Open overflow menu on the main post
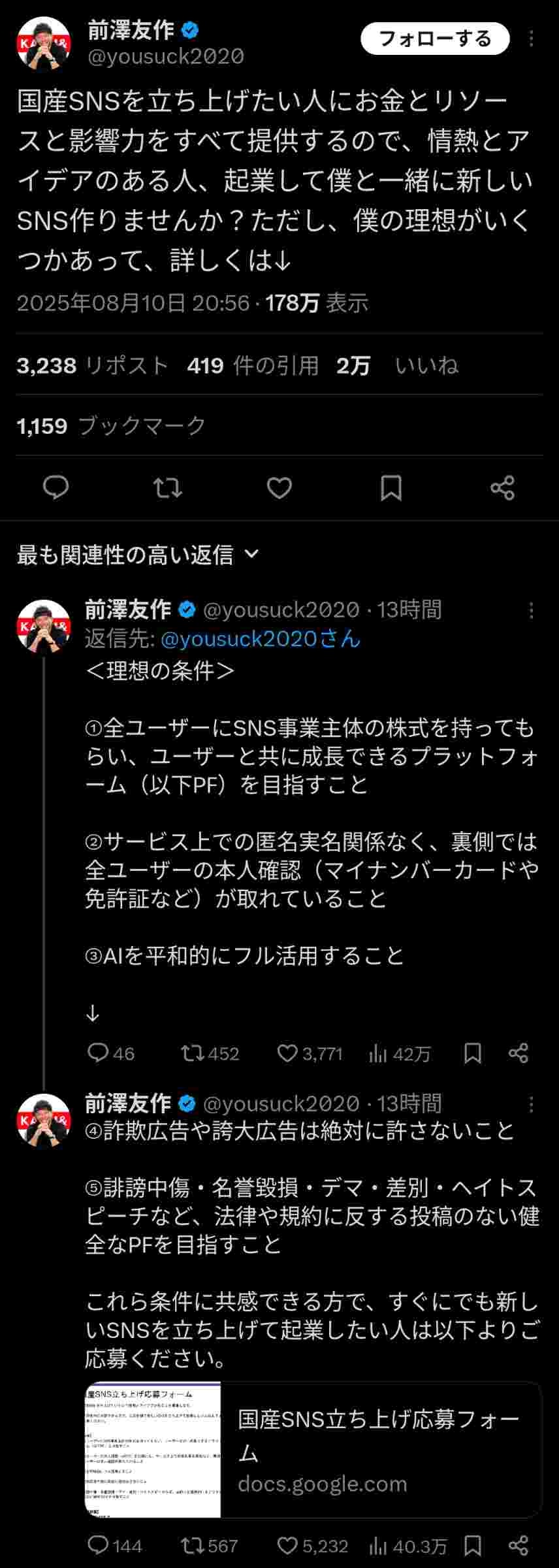559x1568 pixels. point(531,39)
